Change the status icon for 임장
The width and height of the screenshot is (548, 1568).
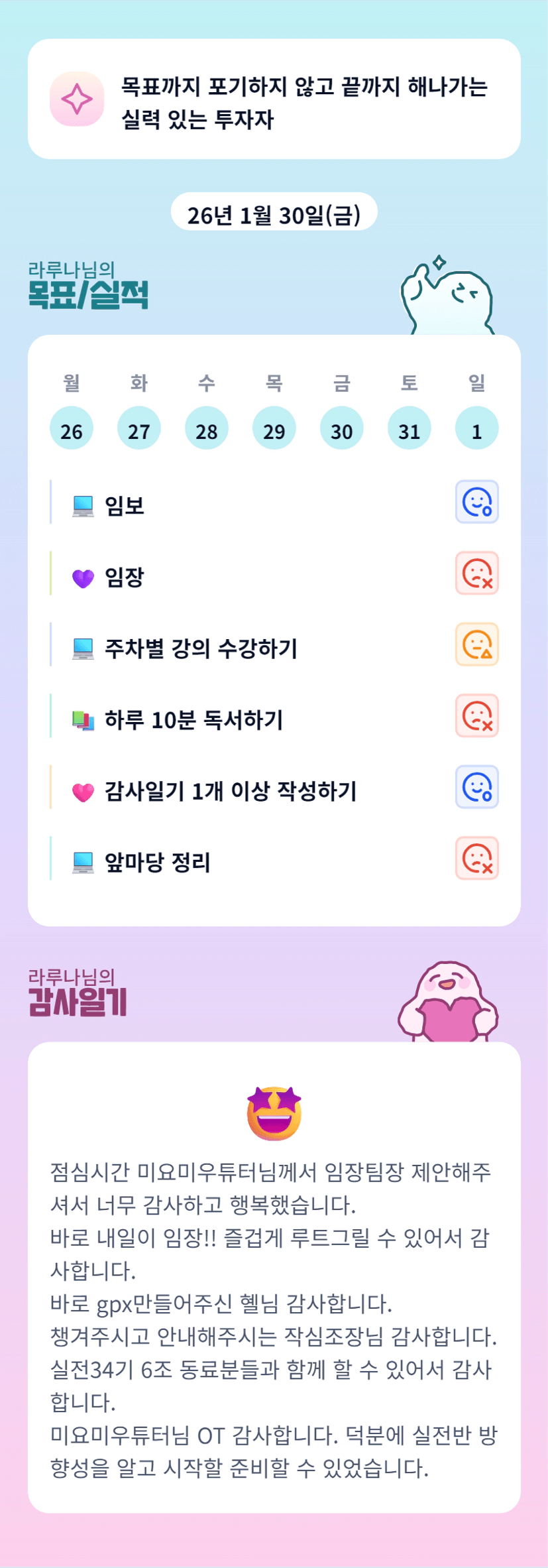point(477,573)
